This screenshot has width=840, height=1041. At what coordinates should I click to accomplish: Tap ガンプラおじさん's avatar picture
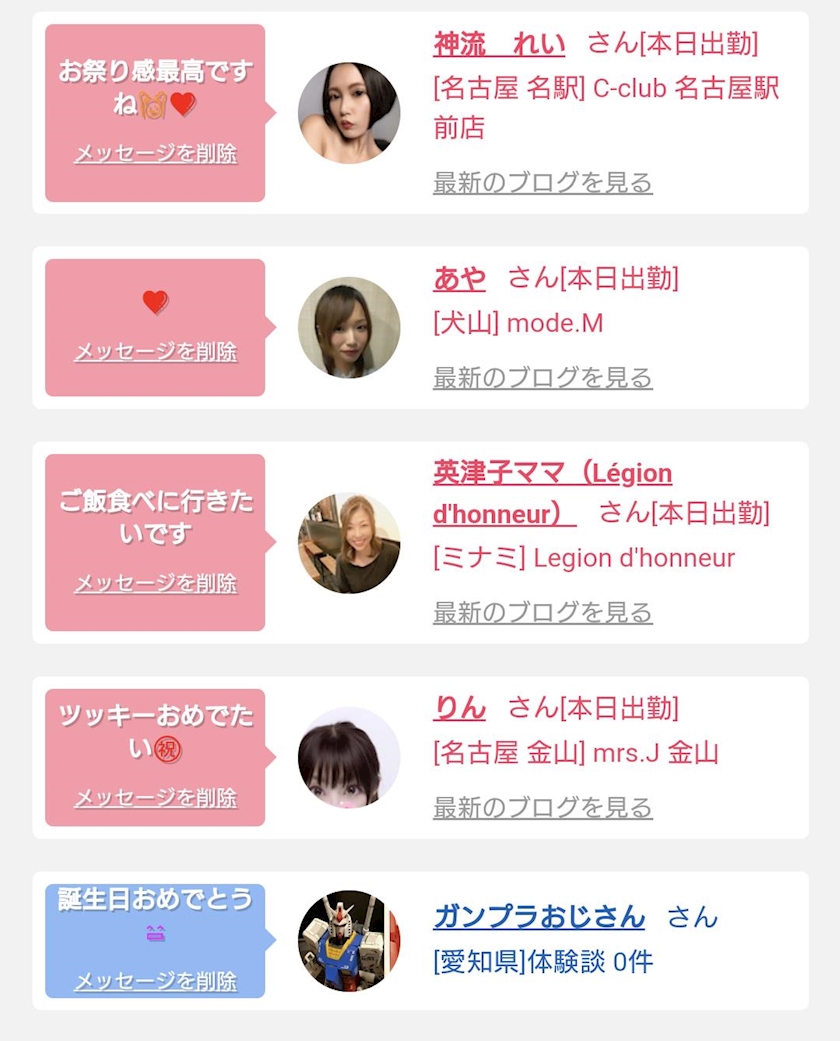coord(349,940)
